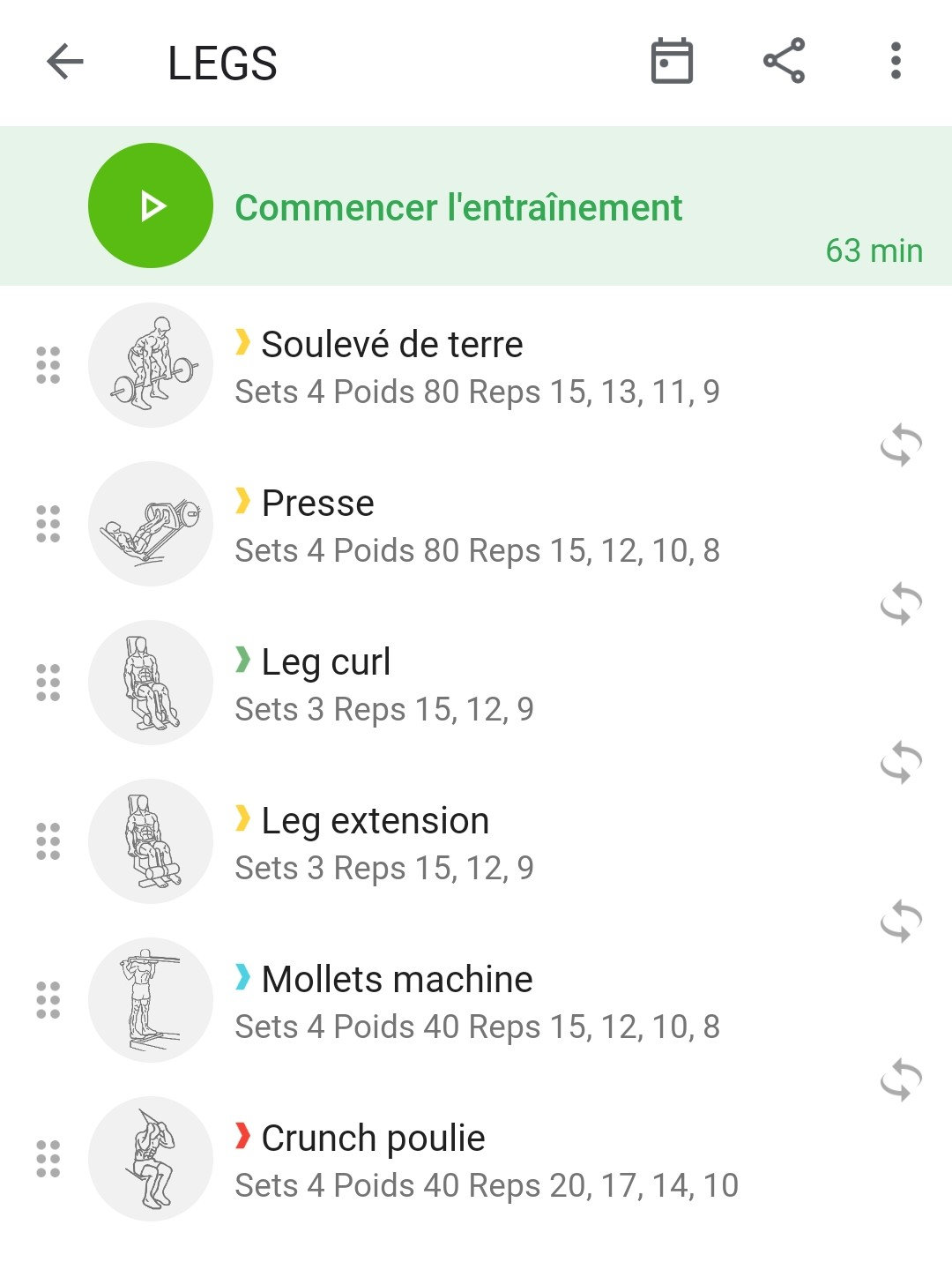Start the workout with the green play button
This screenshot has height=1262, width=952.
tap(151, 205)
